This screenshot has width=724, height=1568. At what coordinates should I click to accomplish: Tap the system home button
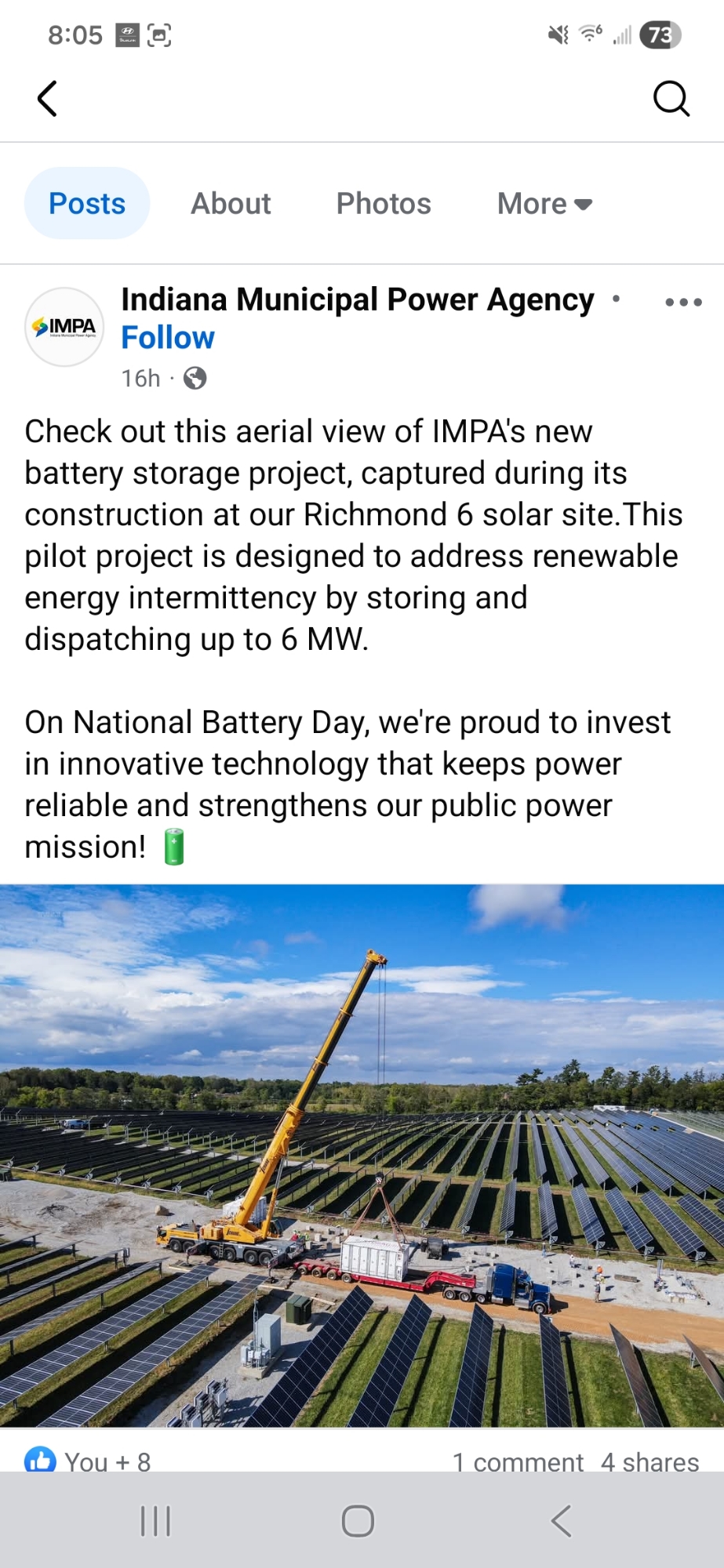[x=358, y=1521]
